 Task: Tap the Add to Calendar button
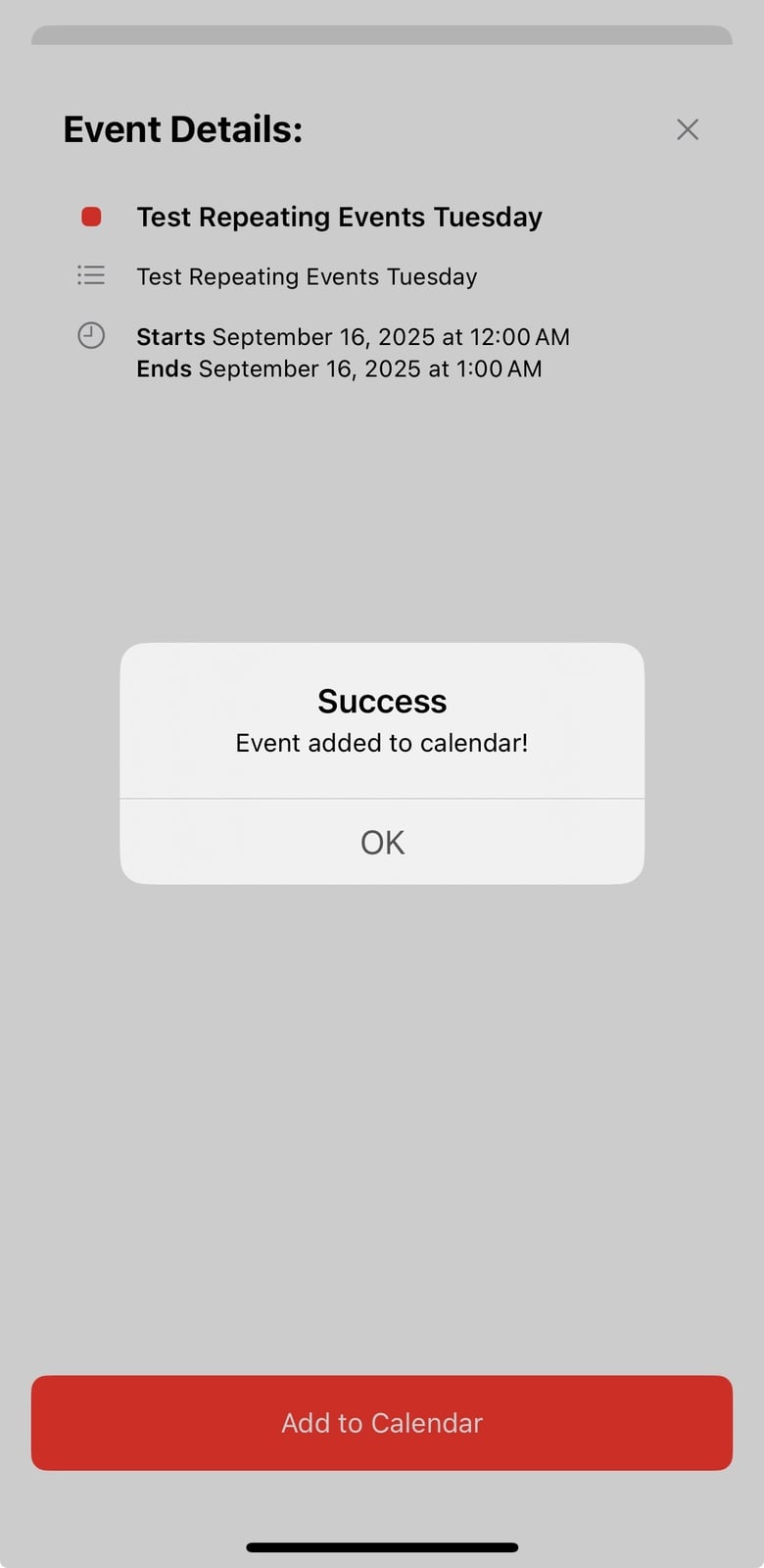coord(382,1422)
